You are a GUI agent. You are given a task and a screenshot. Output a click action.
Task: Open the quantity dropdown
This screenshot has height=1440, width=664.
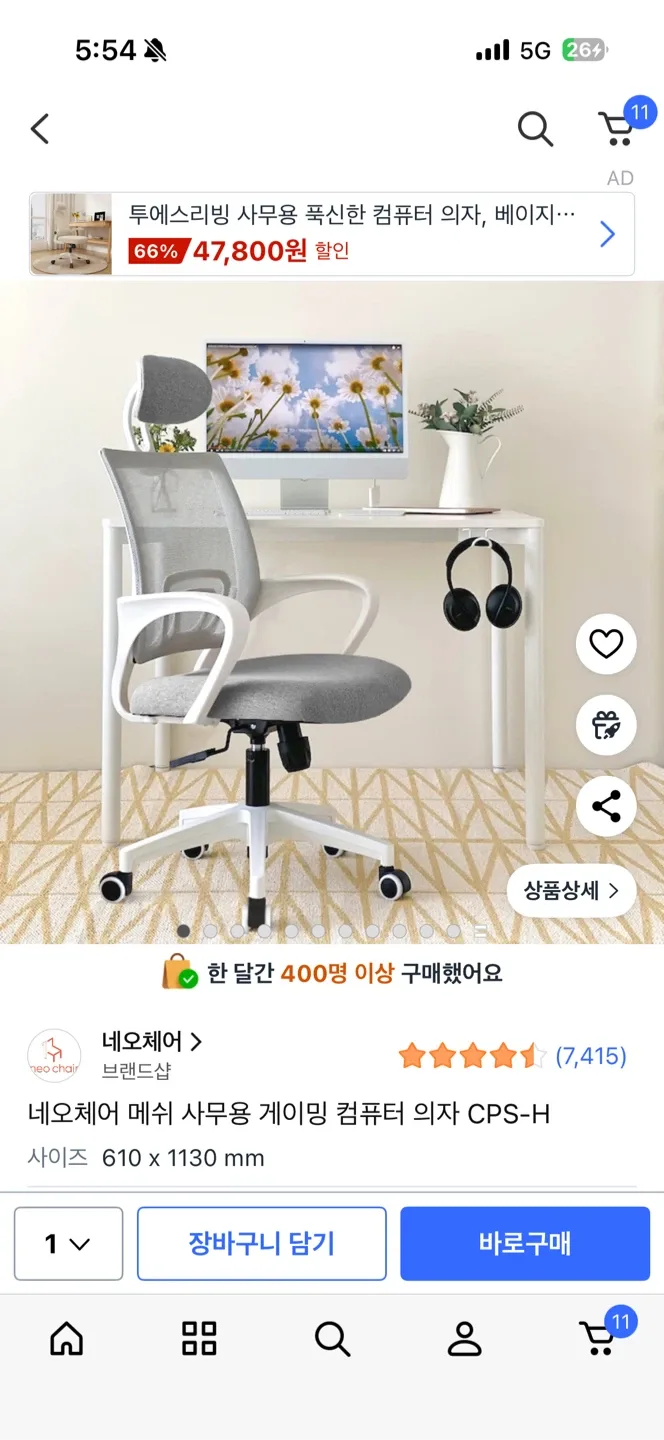tap(68, 1244)
